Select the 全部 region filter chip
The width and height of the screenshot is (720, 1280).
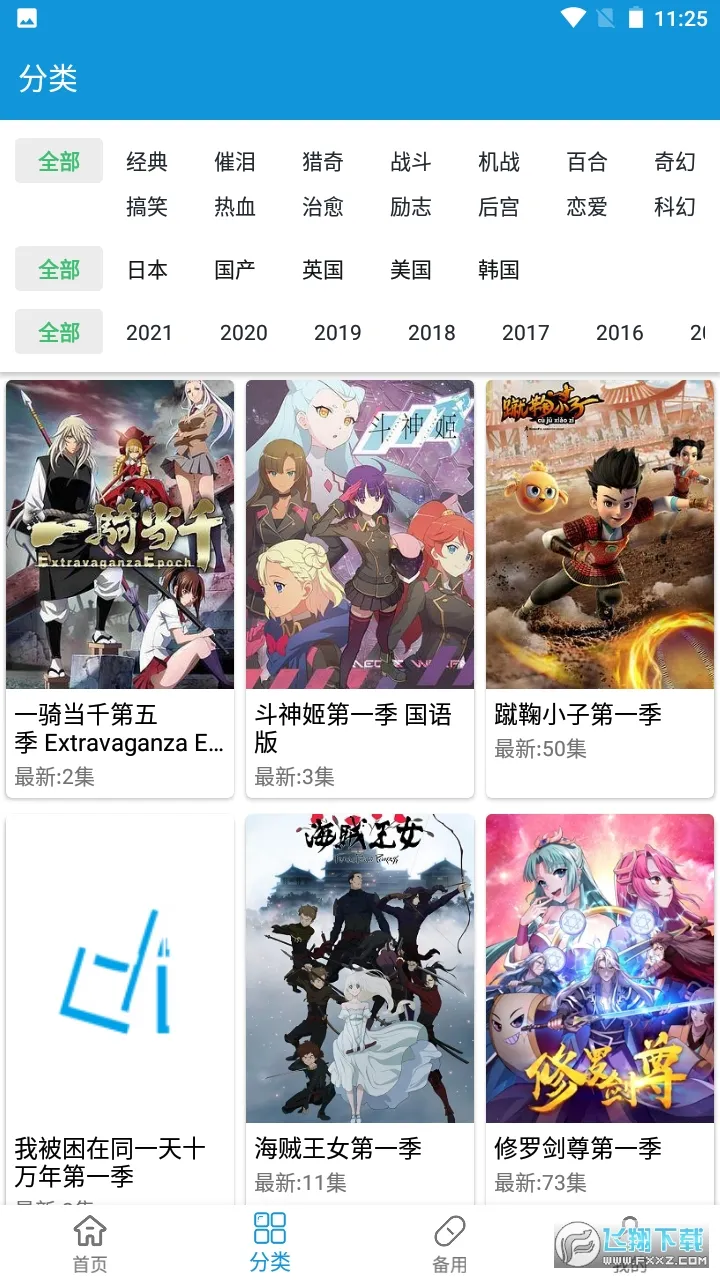[x=58, y=268]
